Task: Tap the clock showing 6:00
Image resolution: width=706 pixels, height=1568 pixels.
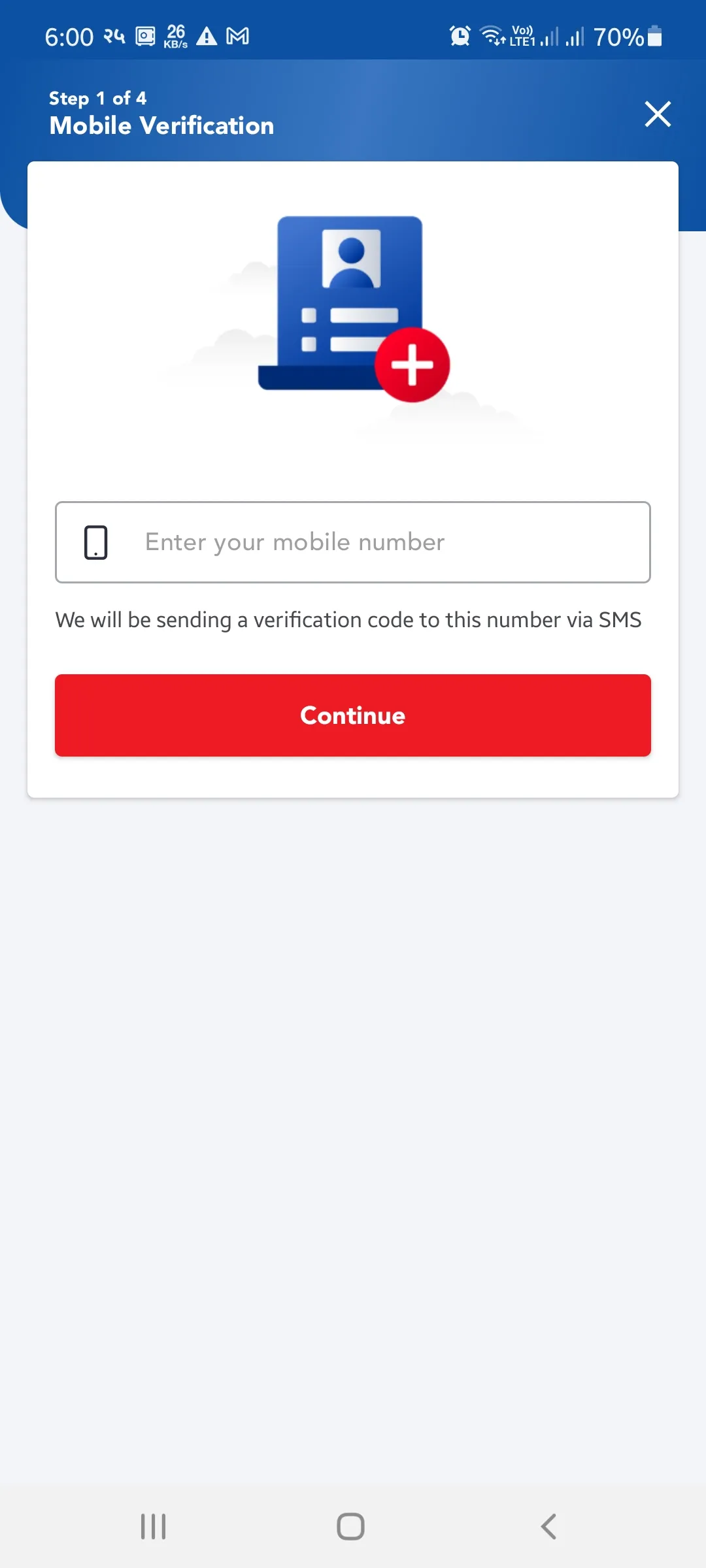Action: [70, 36]
